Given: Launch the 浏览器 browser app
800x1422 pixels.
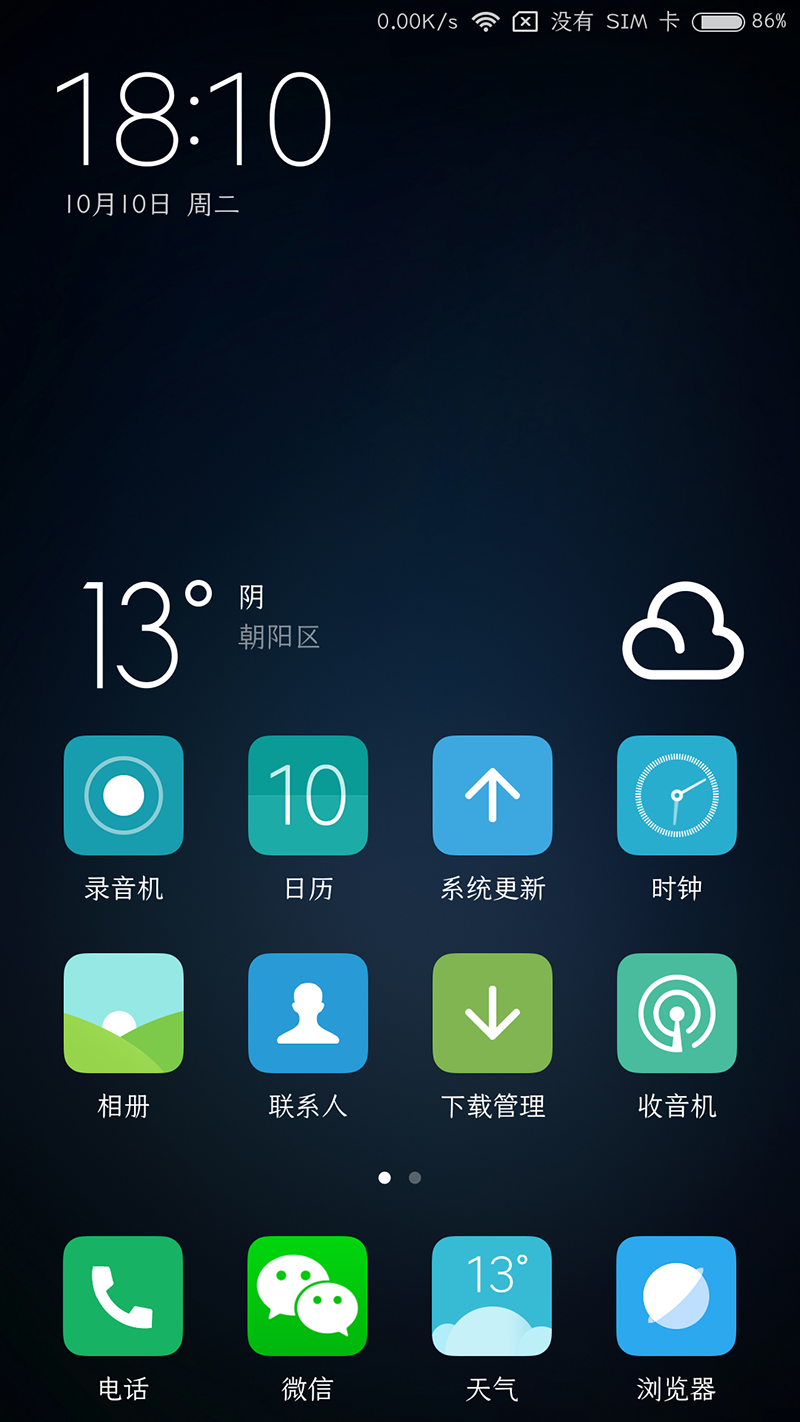Looking at the screenshot, I should [x=676, y=1296].
